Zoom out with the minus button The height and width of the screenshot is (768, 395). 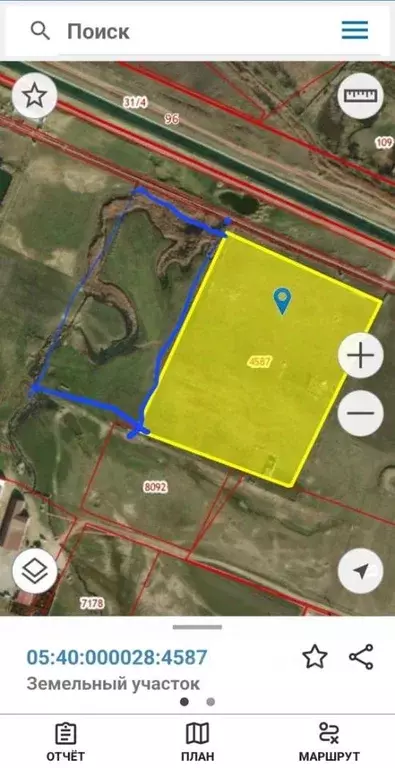[x=361, y=413]
